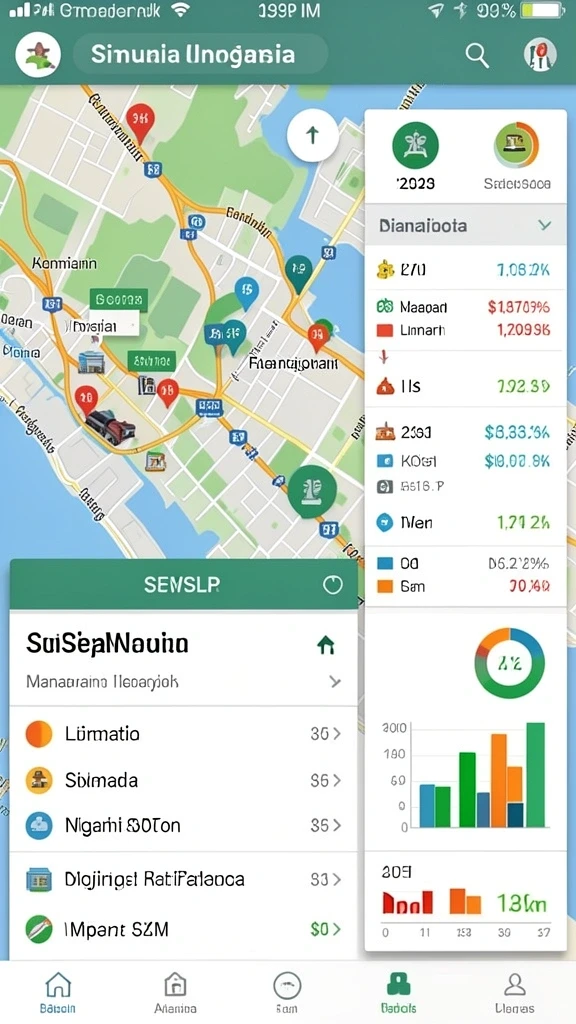Tap the app logo at top left

38,55
